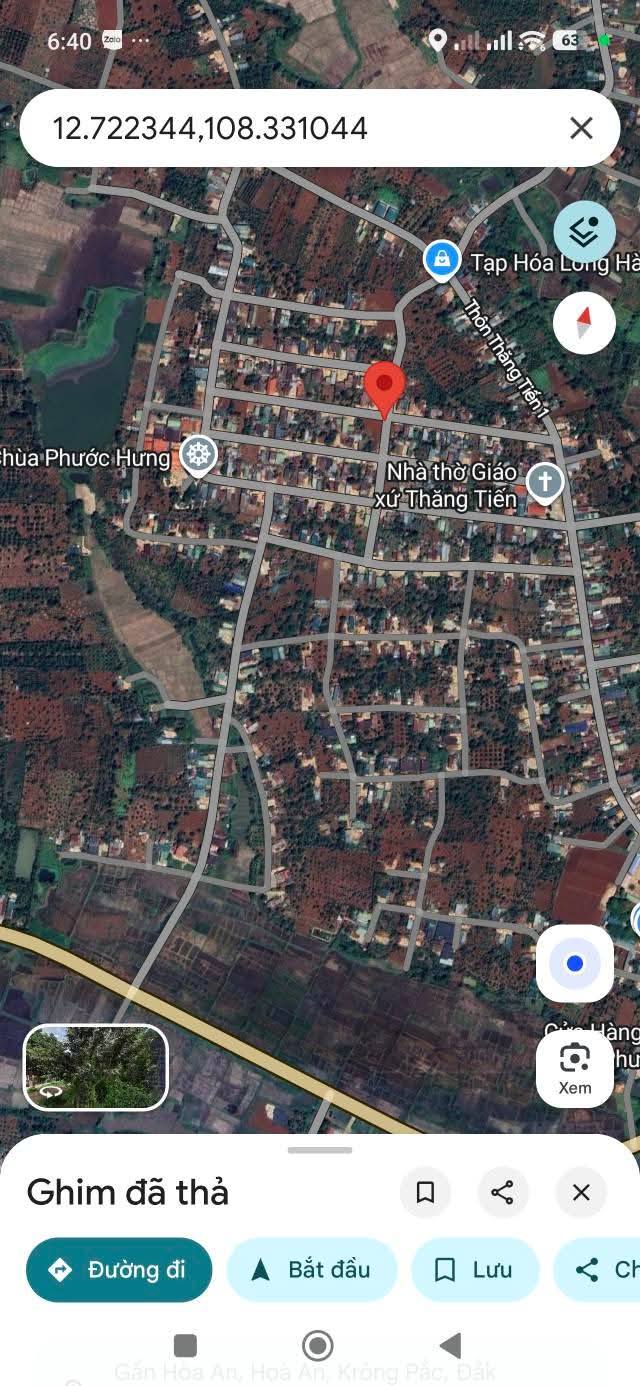Center map on my location
This screenshot has width=640, height=1386.
[x=575, y=964]
